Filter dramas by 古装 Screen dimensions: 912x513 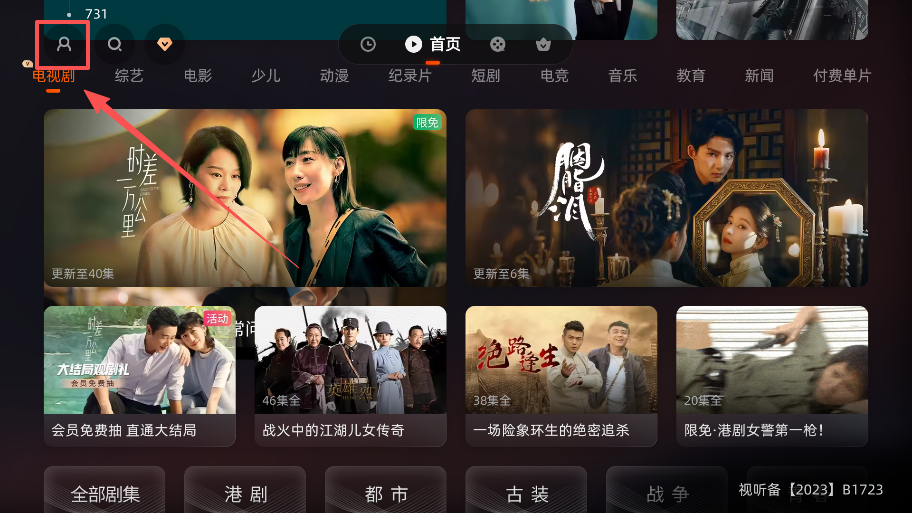[x=527, y=494]
